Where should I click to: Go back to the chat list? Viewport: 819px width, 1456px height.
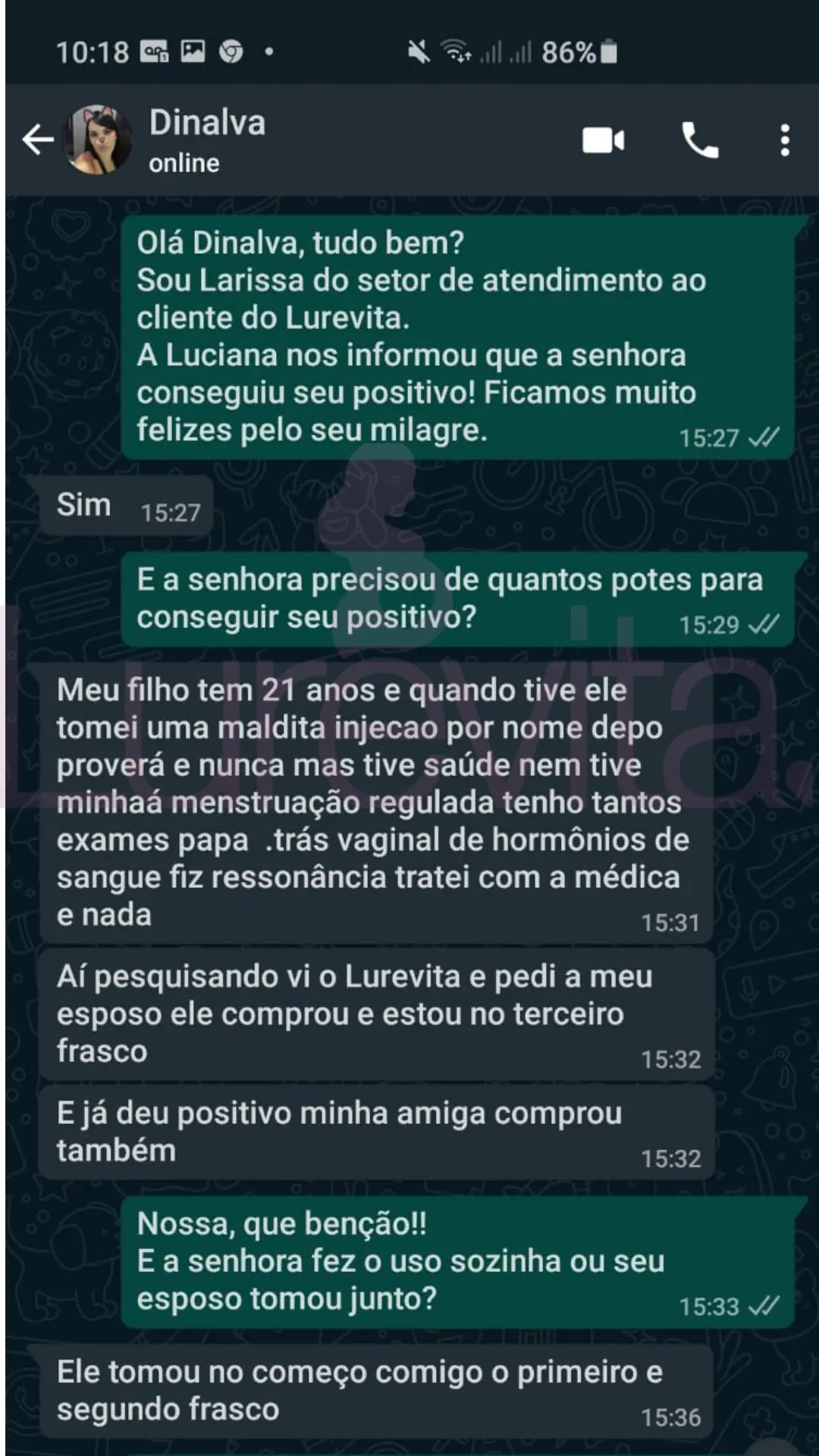pos(38,140)
